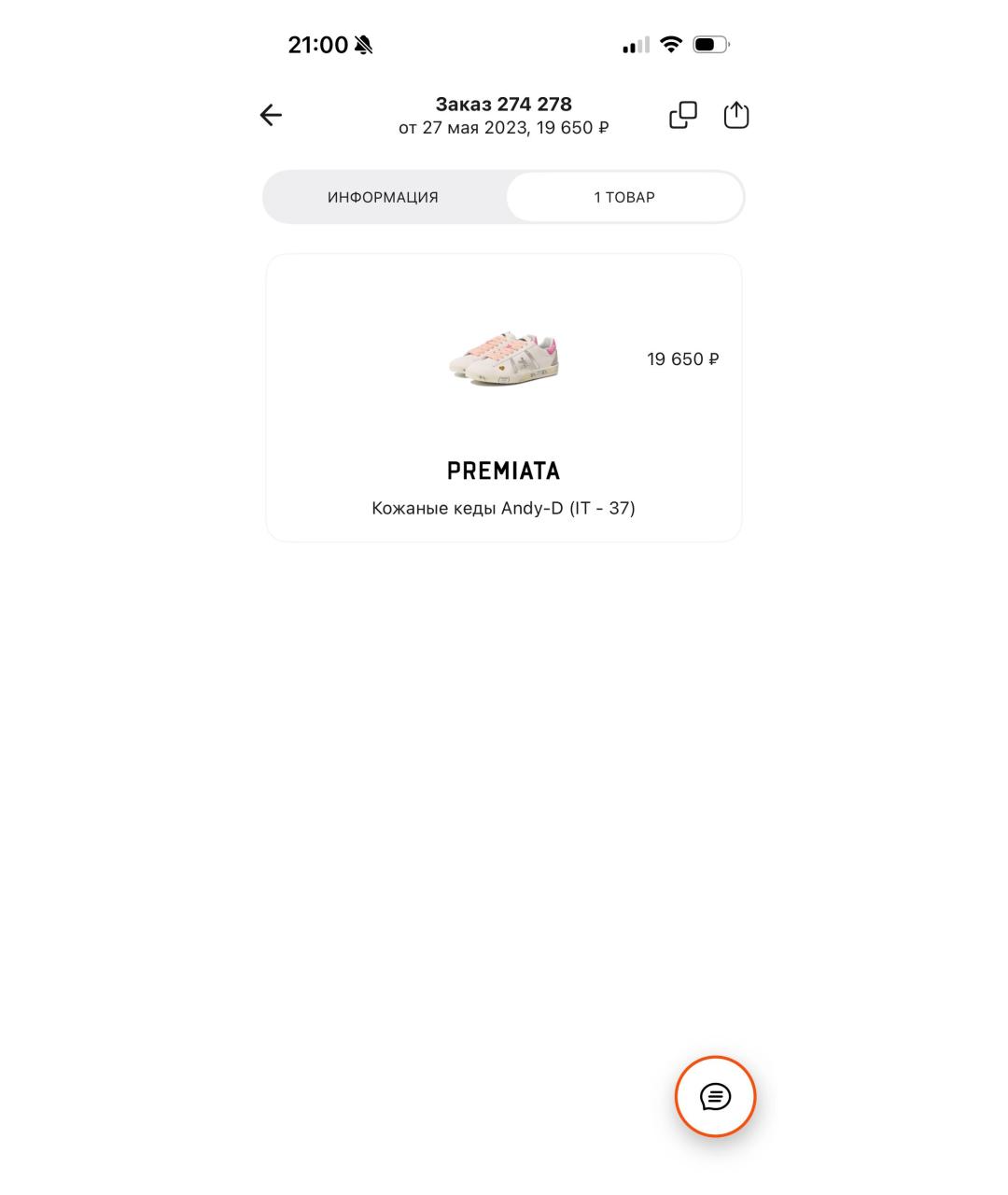Copy order 274 278 details

point(683,115)
